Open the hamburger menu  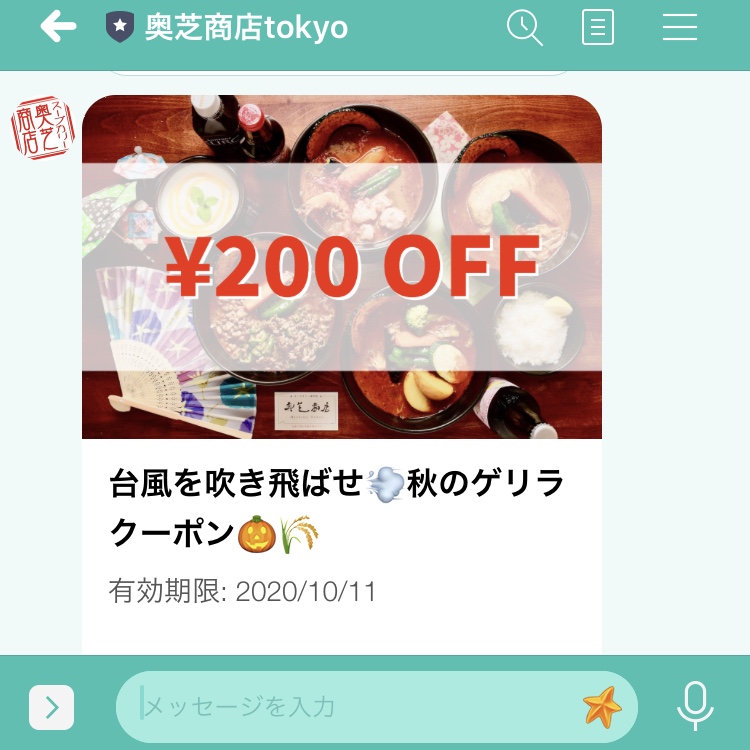click(x=680, y=27)
